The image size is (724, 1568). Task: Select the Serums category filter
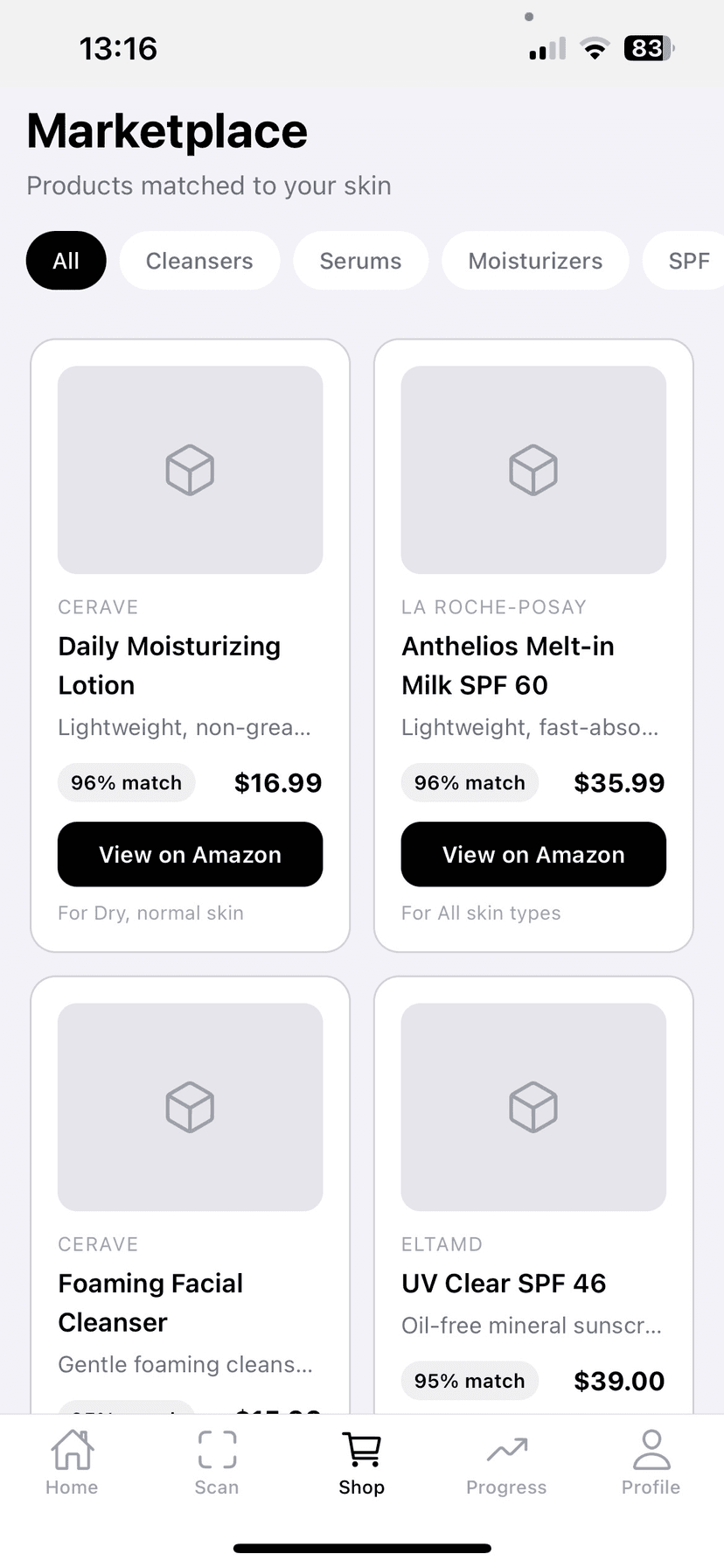(x=360, y=260)
